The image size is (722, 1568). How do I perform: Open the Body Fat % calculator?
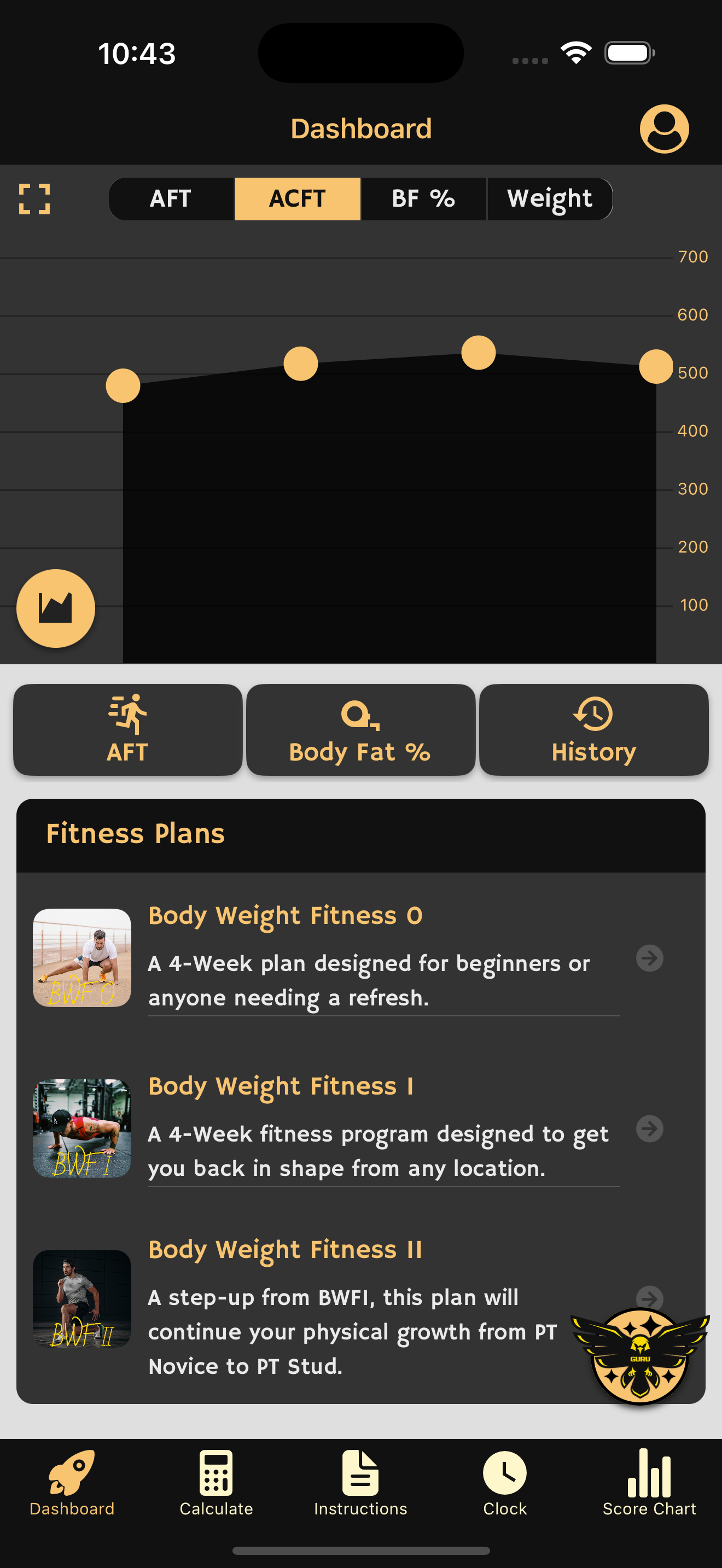(x=360, y=729)
